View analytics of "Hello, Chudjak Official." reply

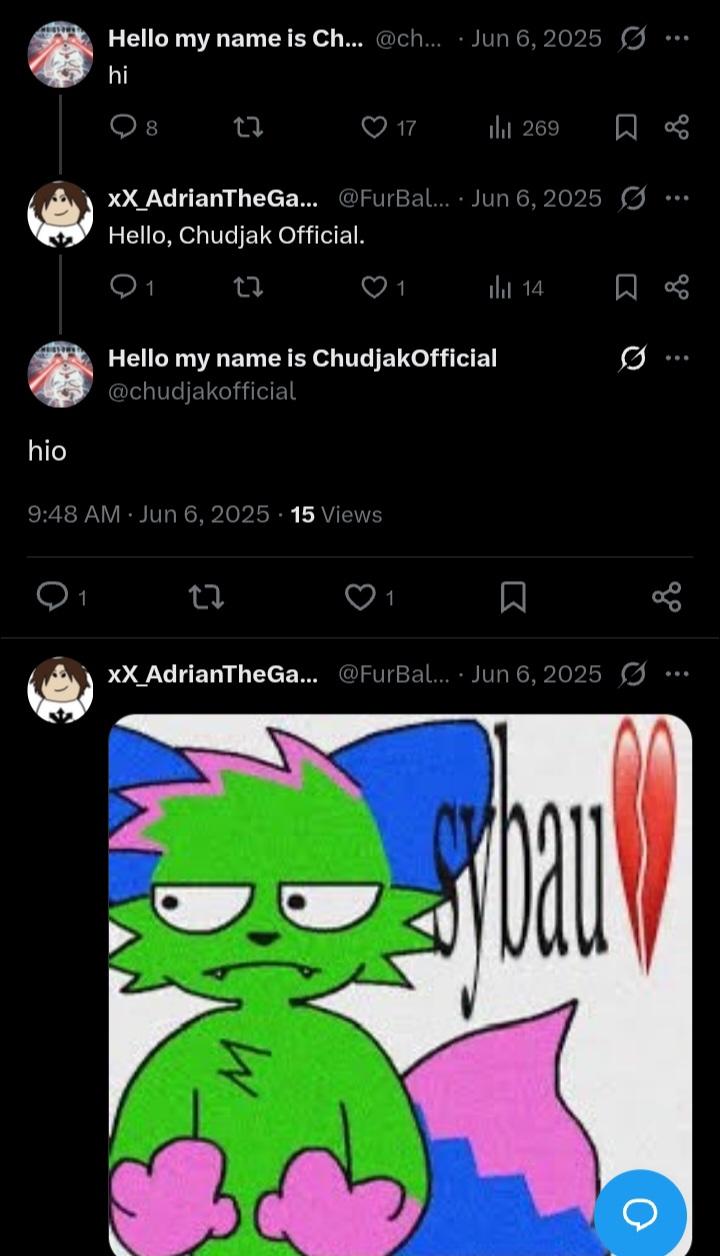click(501, 288)
